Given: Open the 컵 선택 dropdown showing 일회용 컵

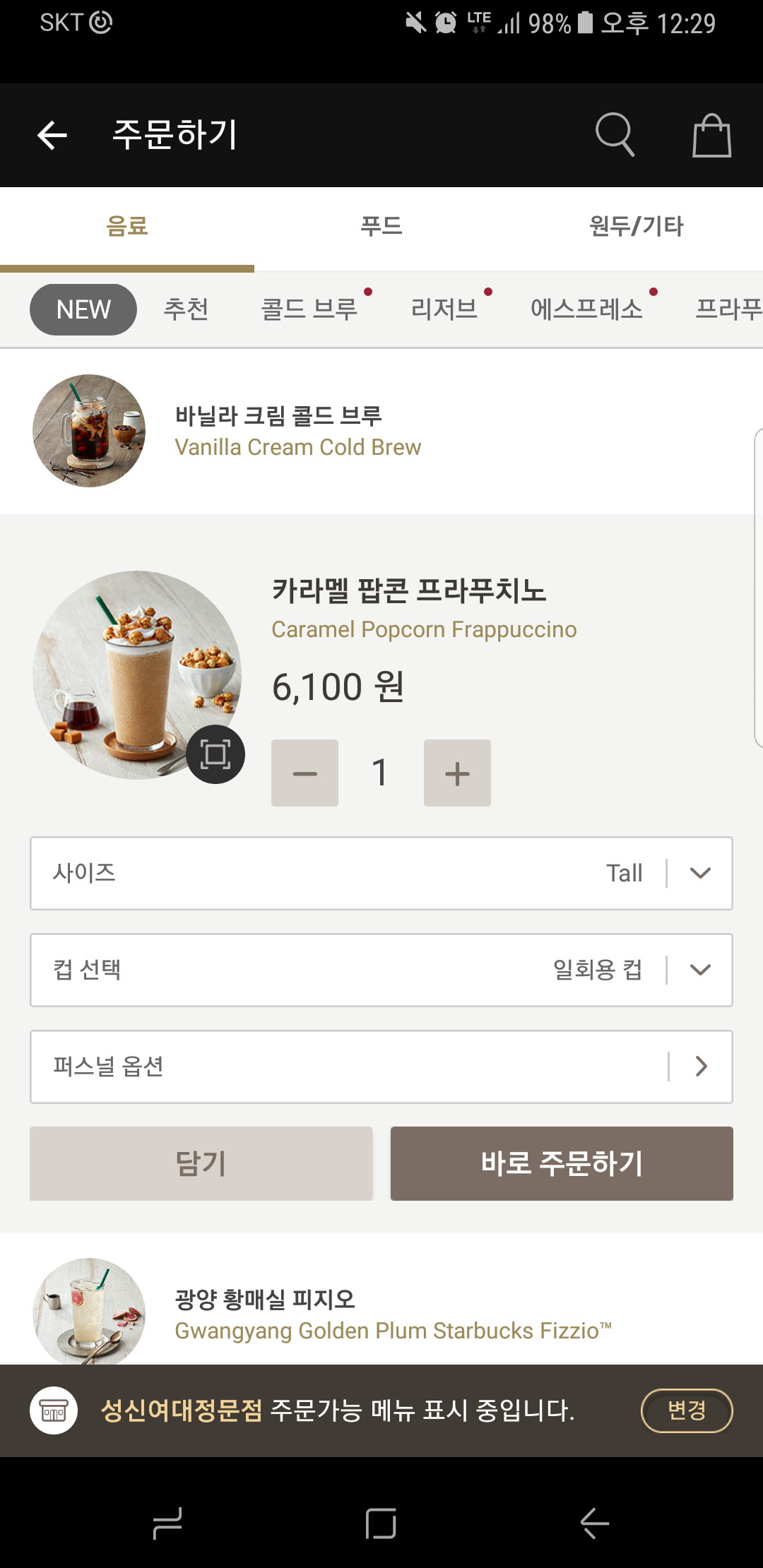Looking at the screenshot, I should [381, 970].
